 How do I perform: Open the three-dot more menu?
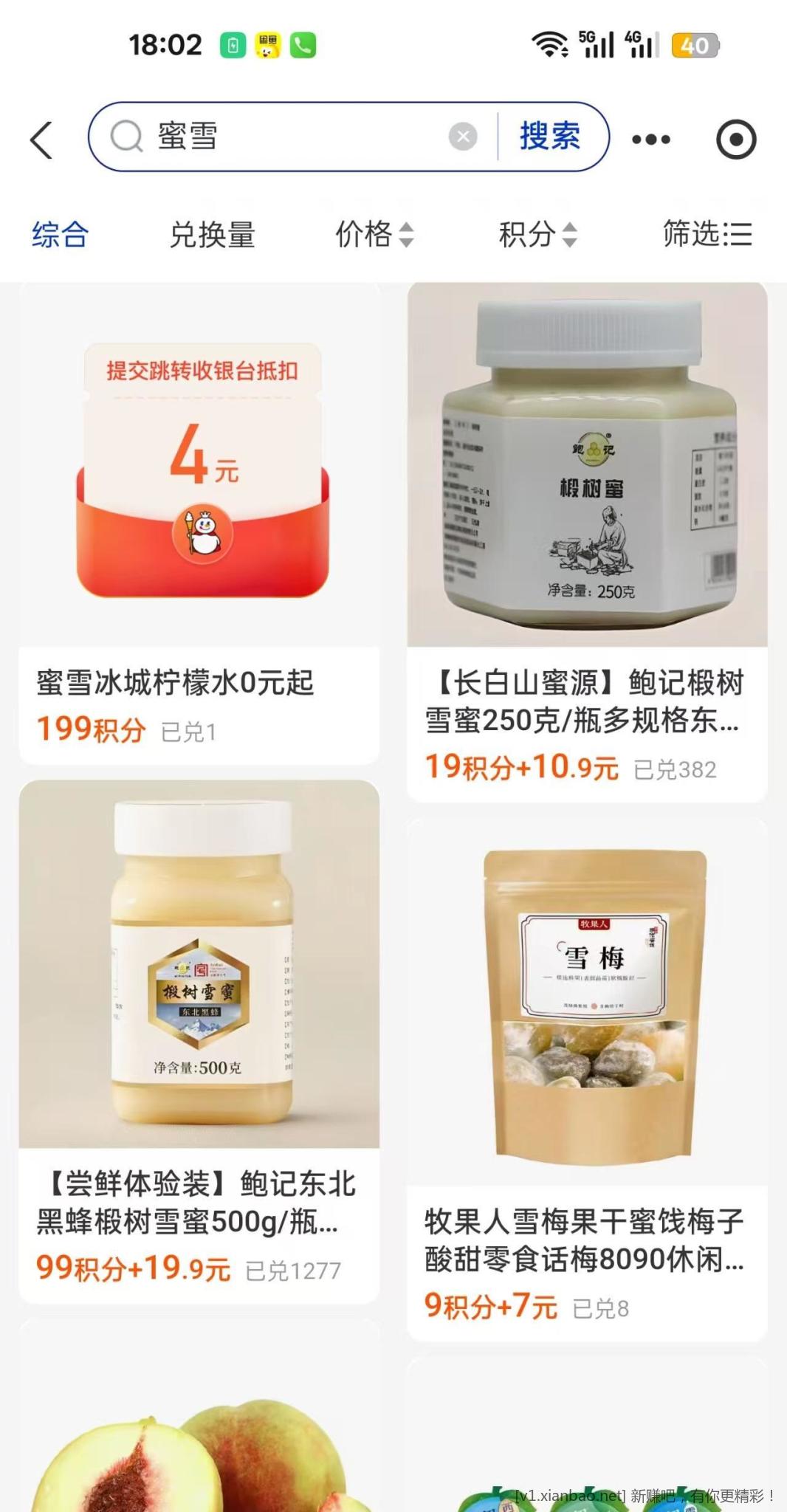pyautogui.click(x=651, y=140)
